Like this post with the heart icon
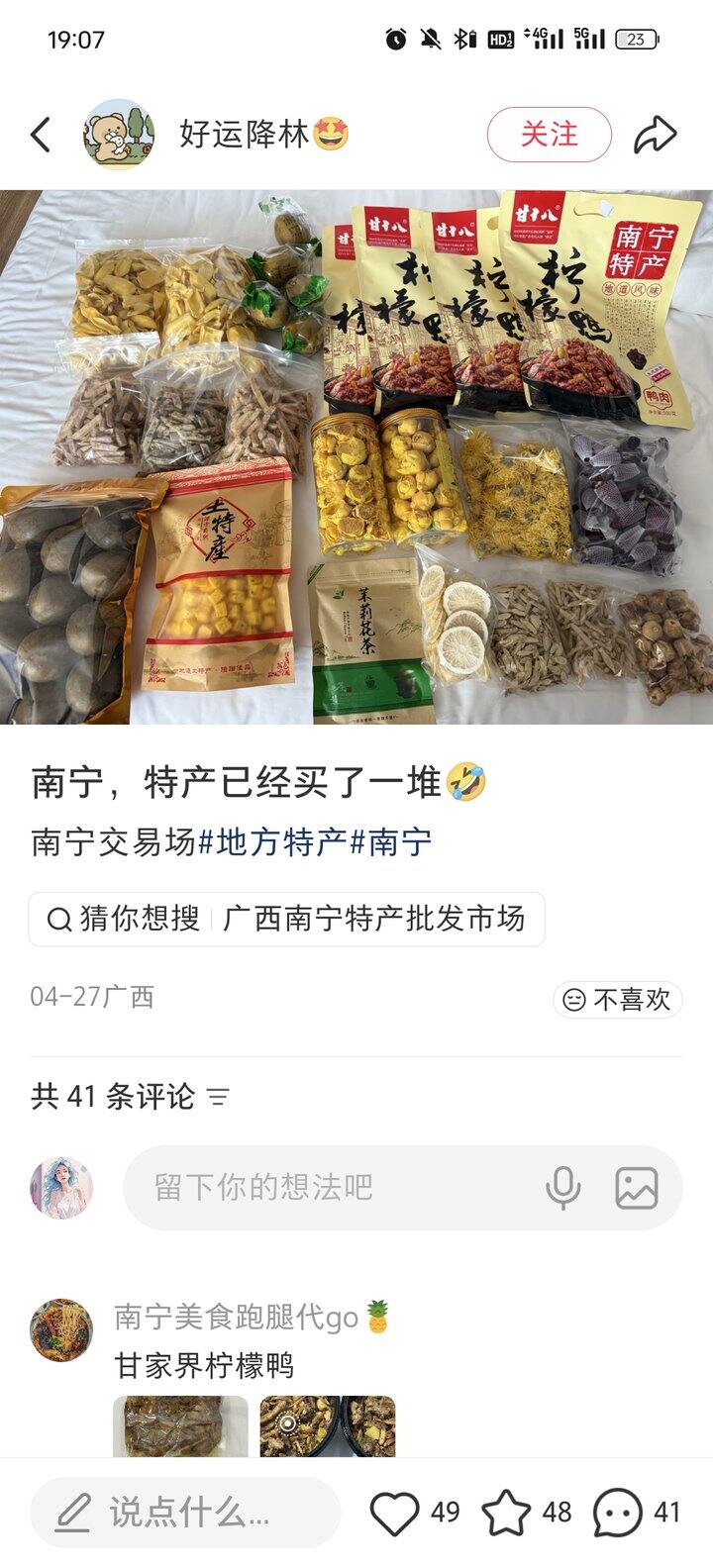This screenshot has width=713, height=1568. point(394,1513)
